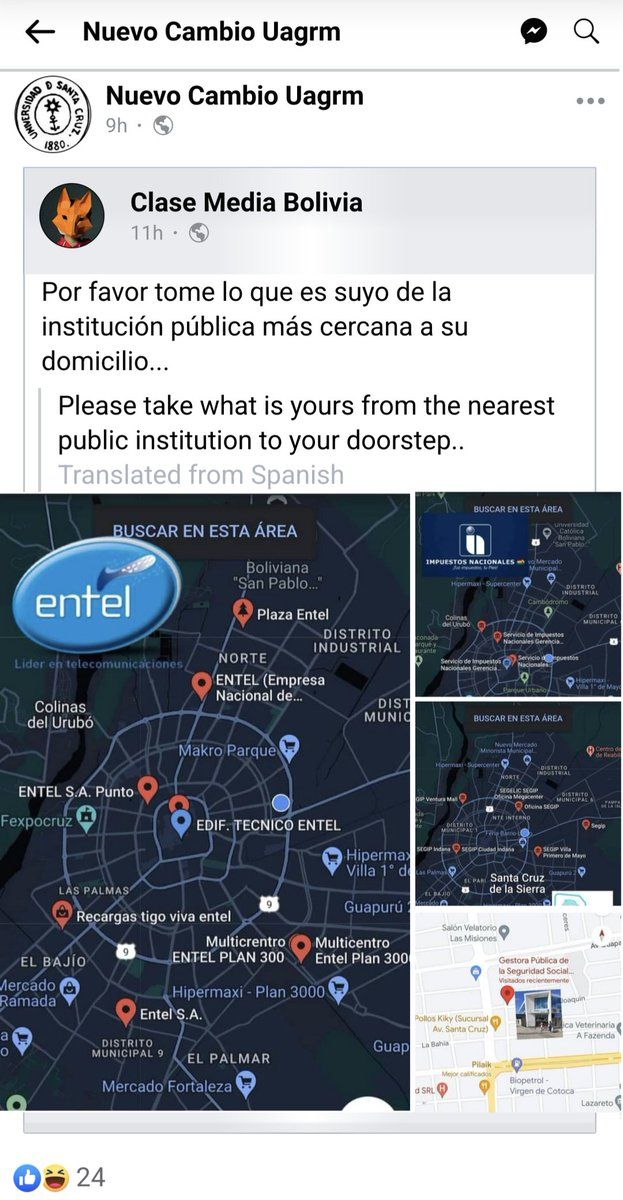Viewport: 623px width, 1200px height.
Task: View the 24 reactions on this post
Action: (x=60, y=1177)
